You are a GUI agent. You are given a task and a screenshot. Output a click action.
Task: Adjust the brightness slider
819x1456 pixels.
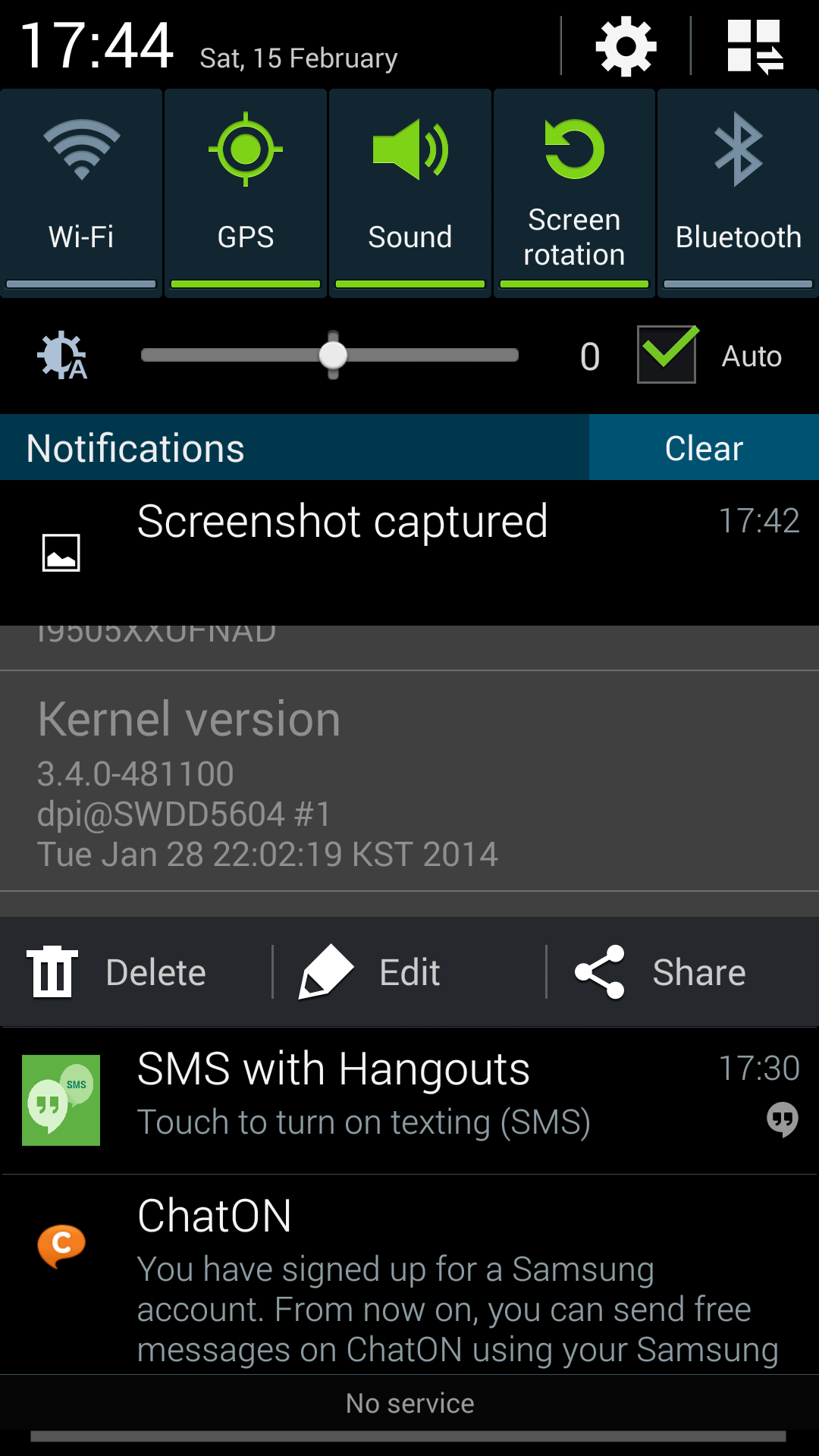tap(333, 355)
